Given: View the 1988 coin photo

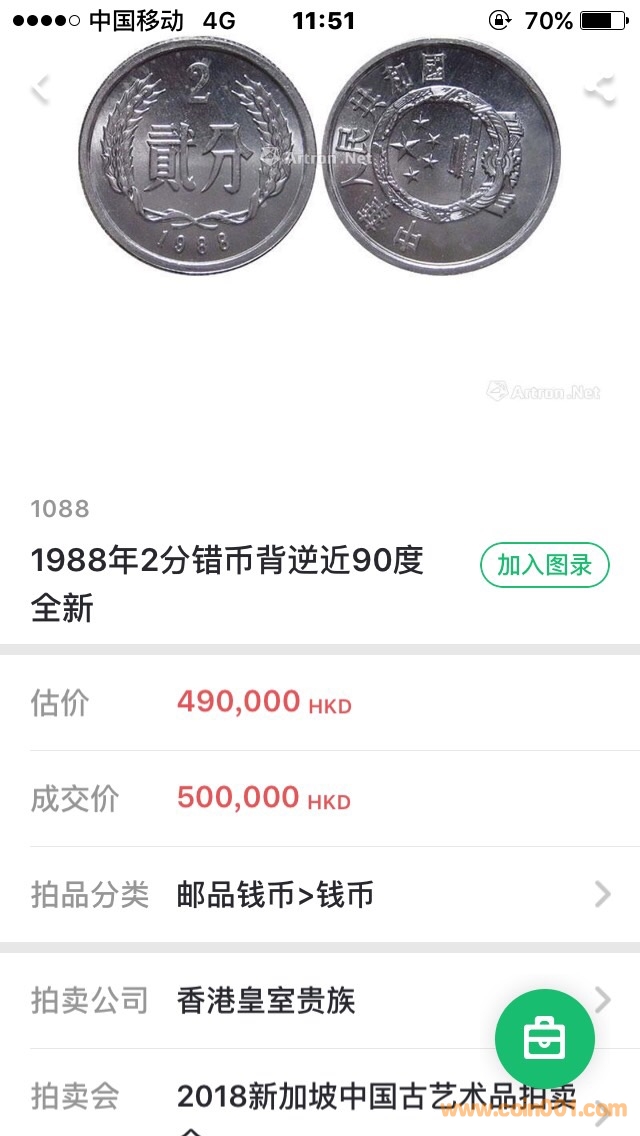Looking at the screenshot, I should (x=320, y=160).
